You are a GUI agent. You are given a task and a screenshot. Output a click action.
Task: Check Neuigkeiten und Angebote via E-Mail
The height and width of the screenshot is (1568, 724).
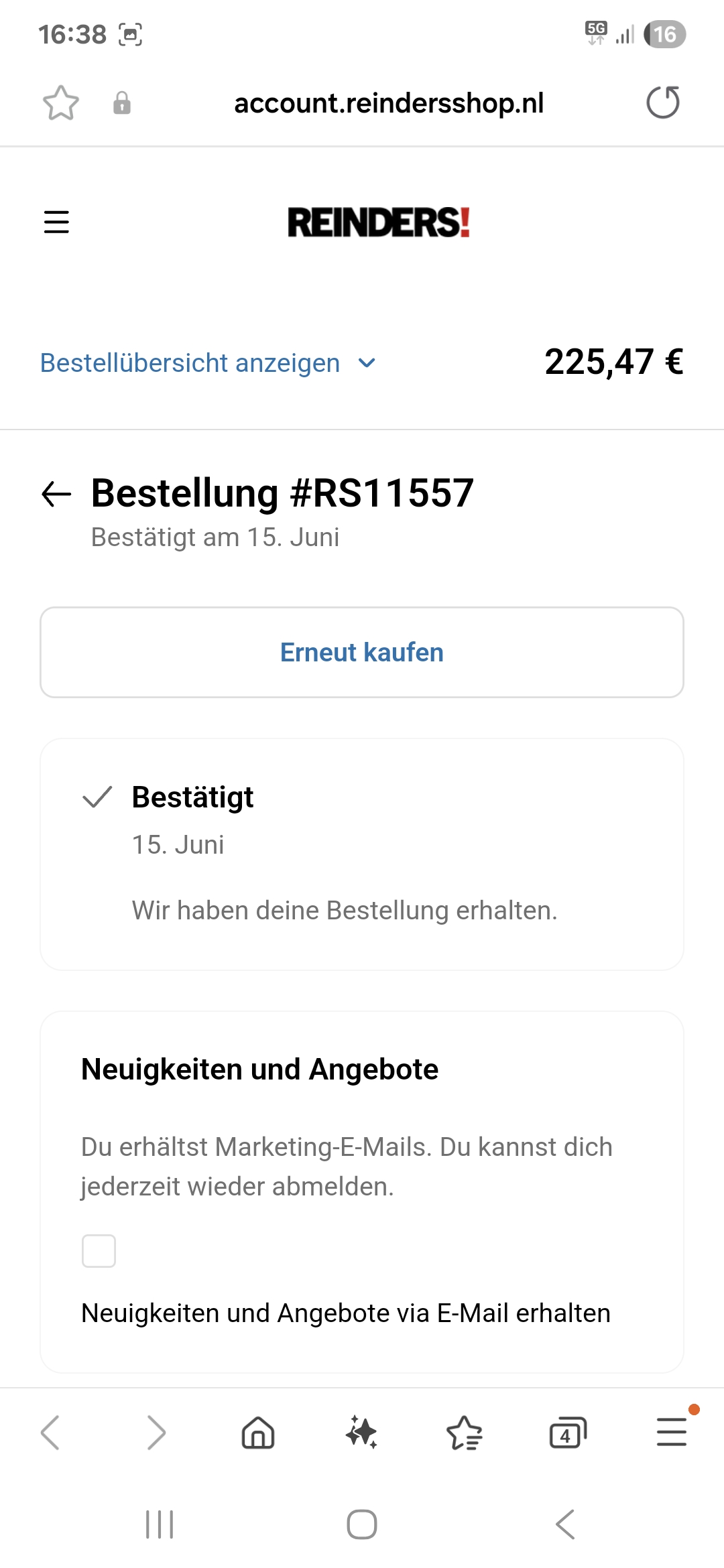coord(99,1250)
